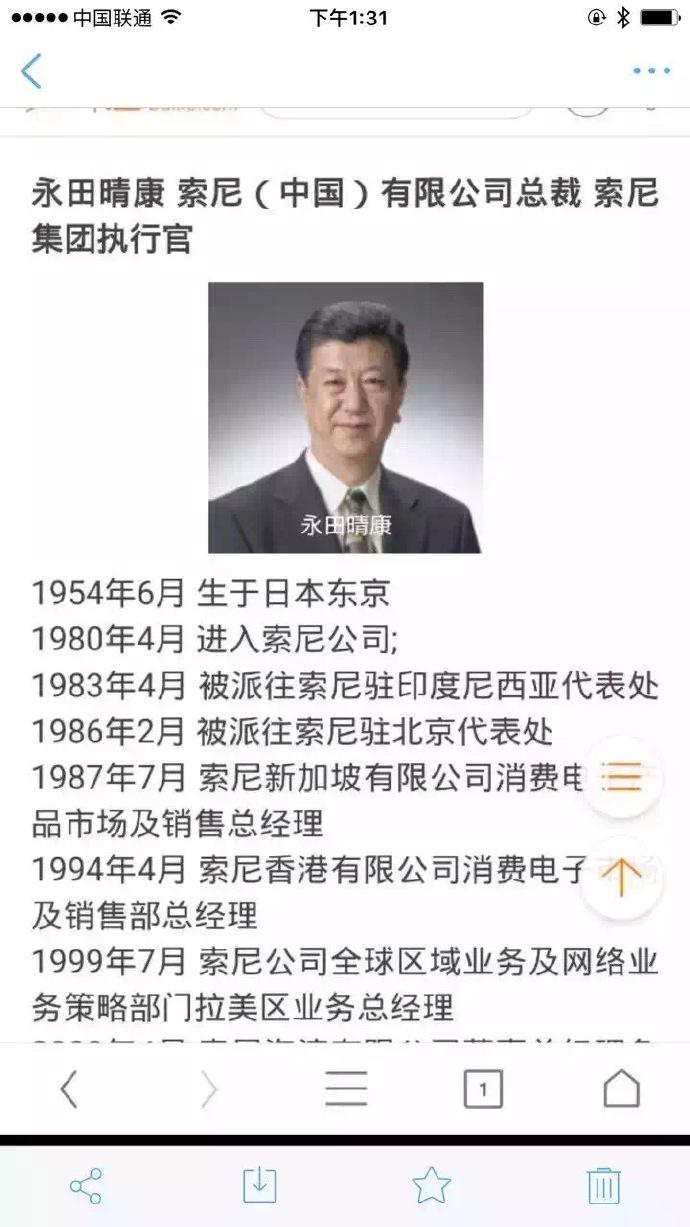The width and height of the screenshot is (690, 1227).
Task: Open the three-dot more options menu
Action: (651, 71)
